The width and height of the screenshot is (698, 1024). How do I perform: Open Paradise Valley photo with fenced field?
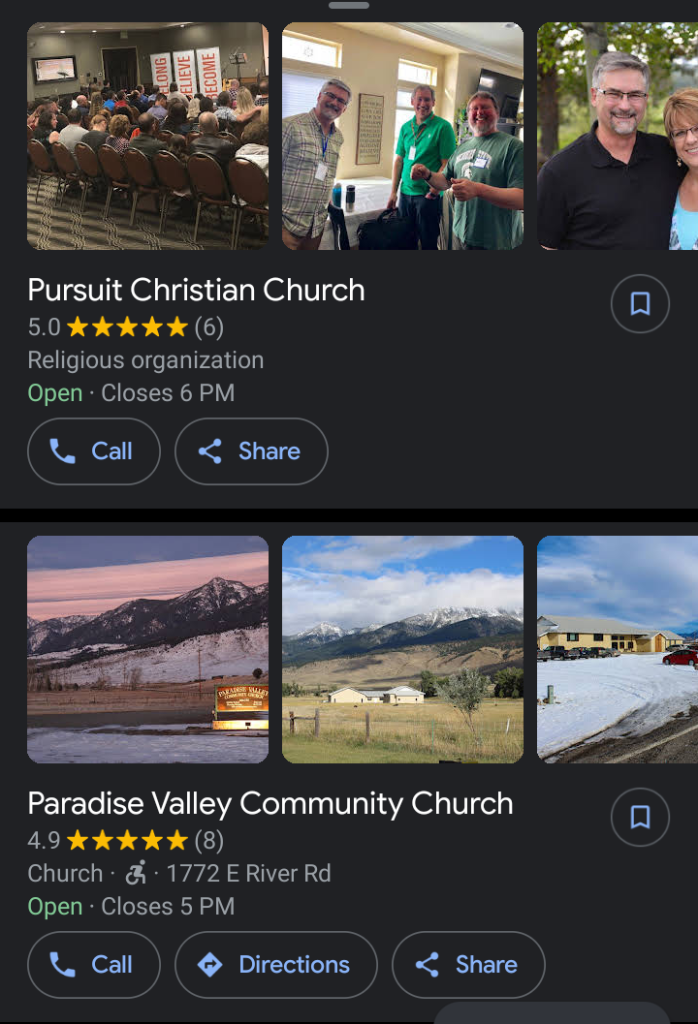[402, 649]
